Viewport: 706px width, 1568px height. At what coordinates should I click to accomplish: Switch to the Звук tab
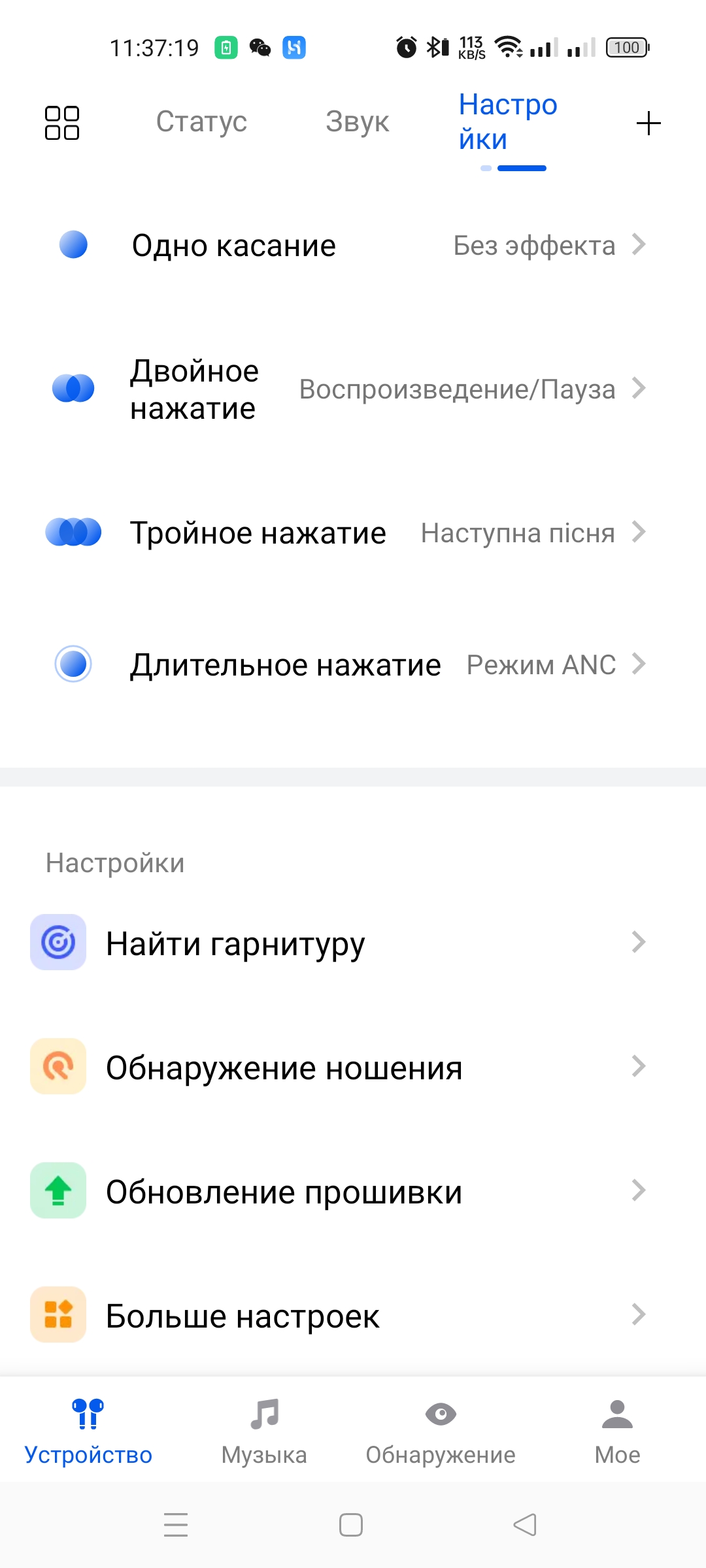(357, 122)
